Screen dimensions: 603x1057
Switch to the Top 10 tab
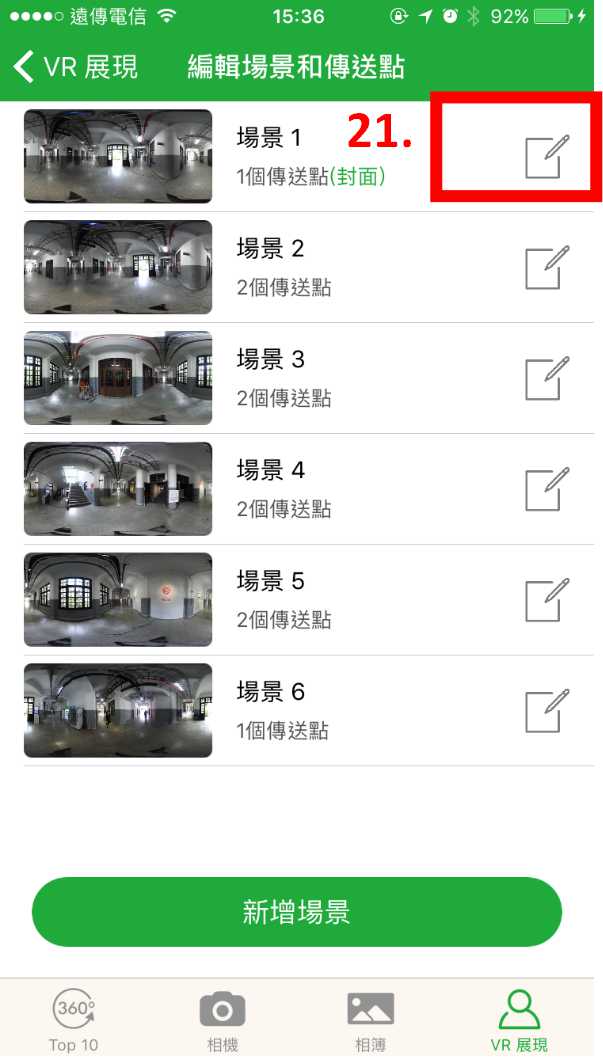(75, 1020)
